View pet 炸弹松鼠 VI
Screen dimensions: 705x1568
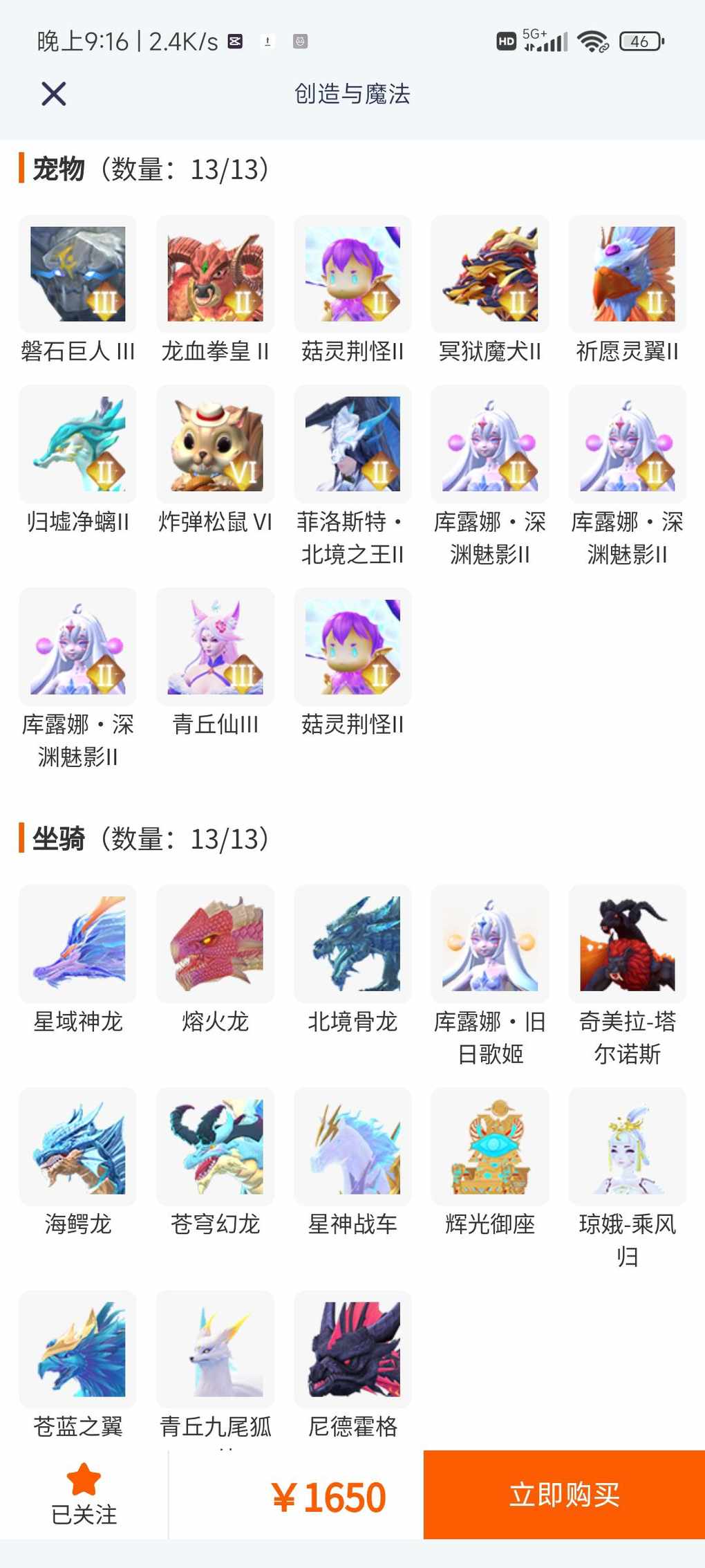coord(215,444)
